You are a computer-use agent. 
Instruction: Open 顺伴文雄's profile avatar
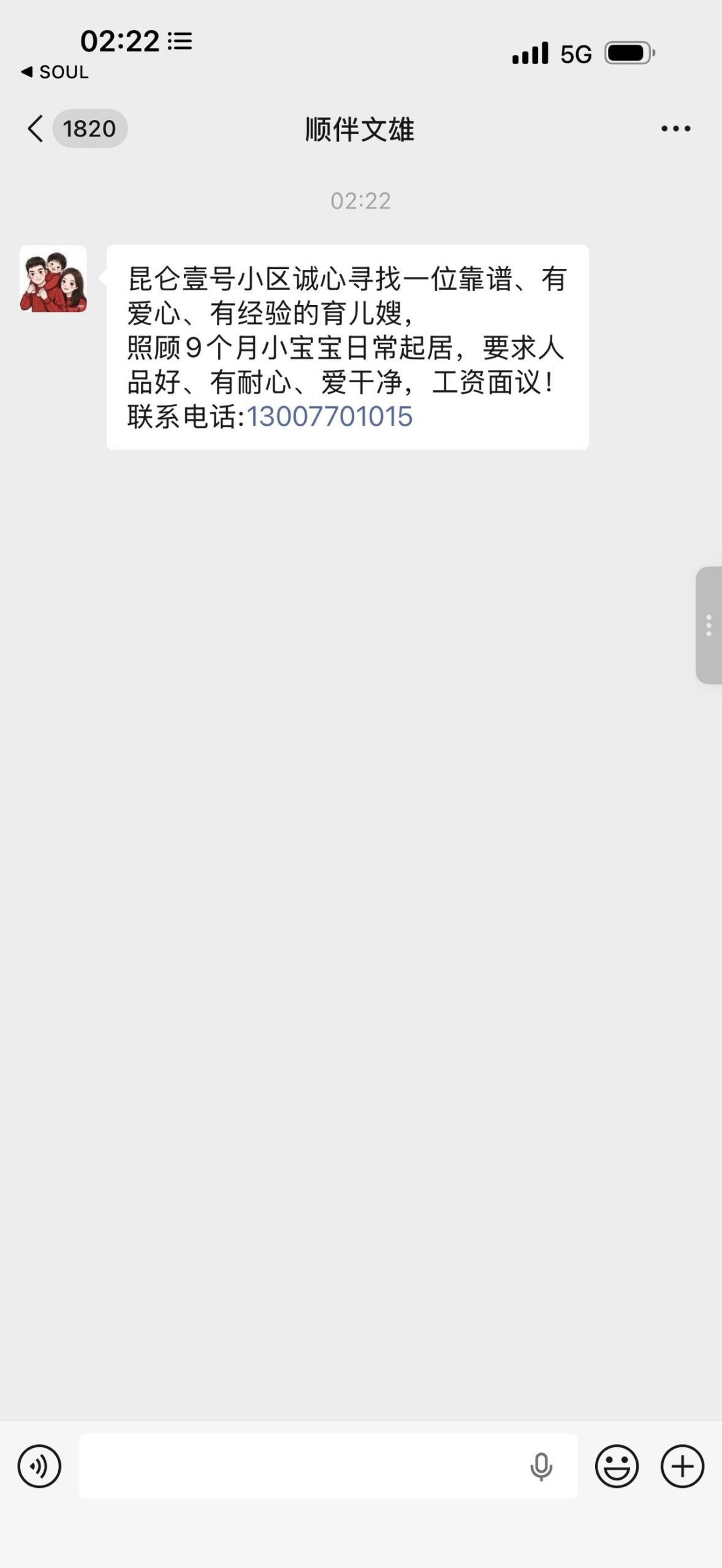[53, 279]
